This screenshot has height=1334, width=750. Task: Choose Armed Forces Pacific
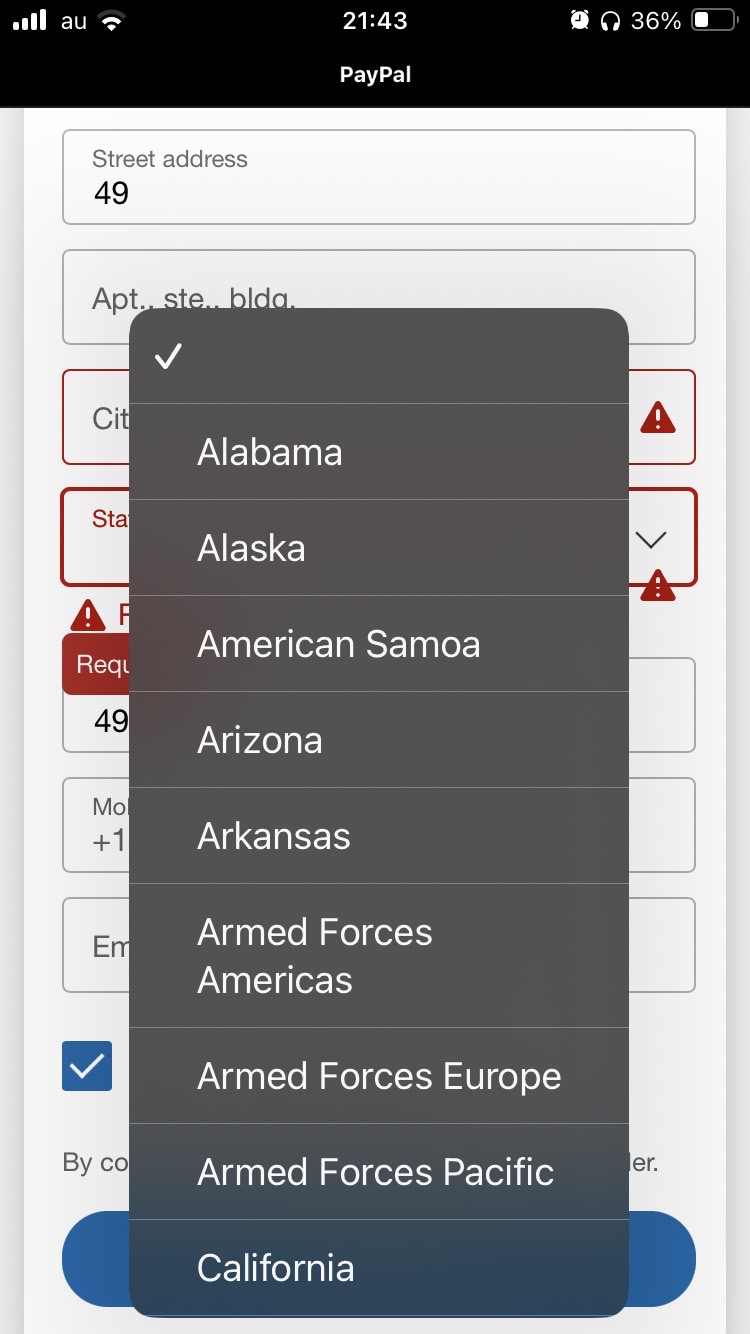(x=379, y=1172)
